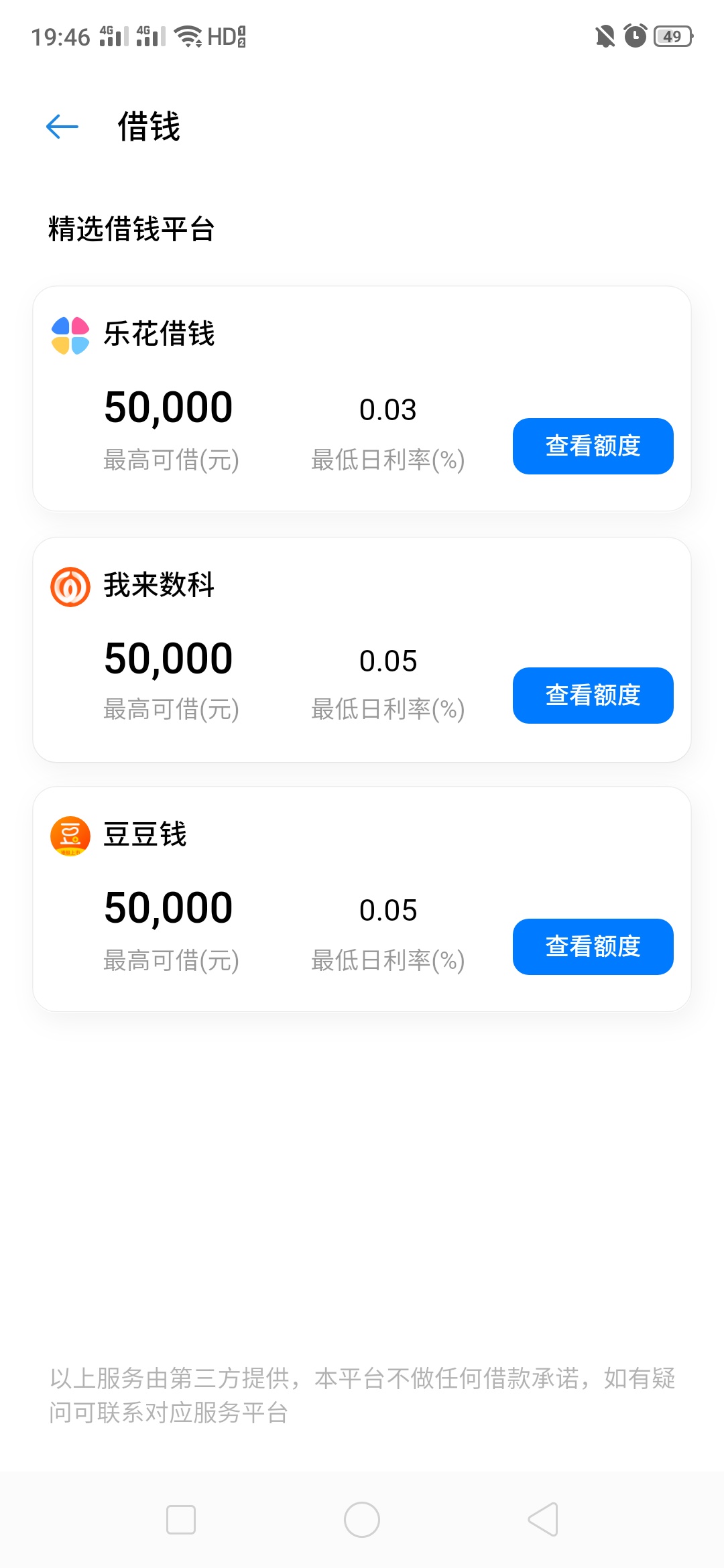Open the 豆豆钱 loan card

[x=362, y=899]
